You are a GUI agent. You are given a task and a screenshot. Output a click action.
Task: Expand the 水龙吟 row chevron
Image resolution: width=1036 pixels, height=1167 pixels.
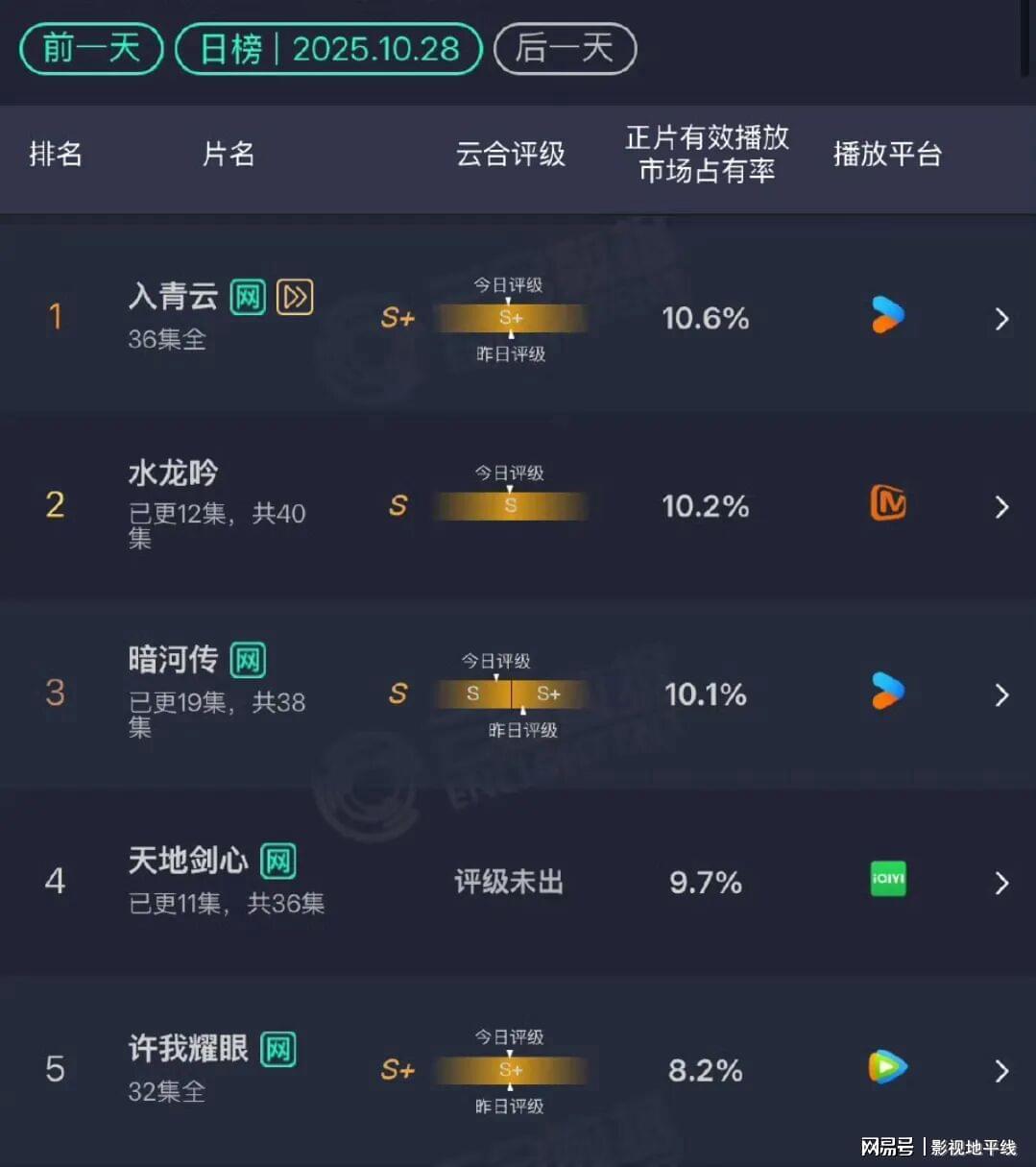[x=1002, y=507]
